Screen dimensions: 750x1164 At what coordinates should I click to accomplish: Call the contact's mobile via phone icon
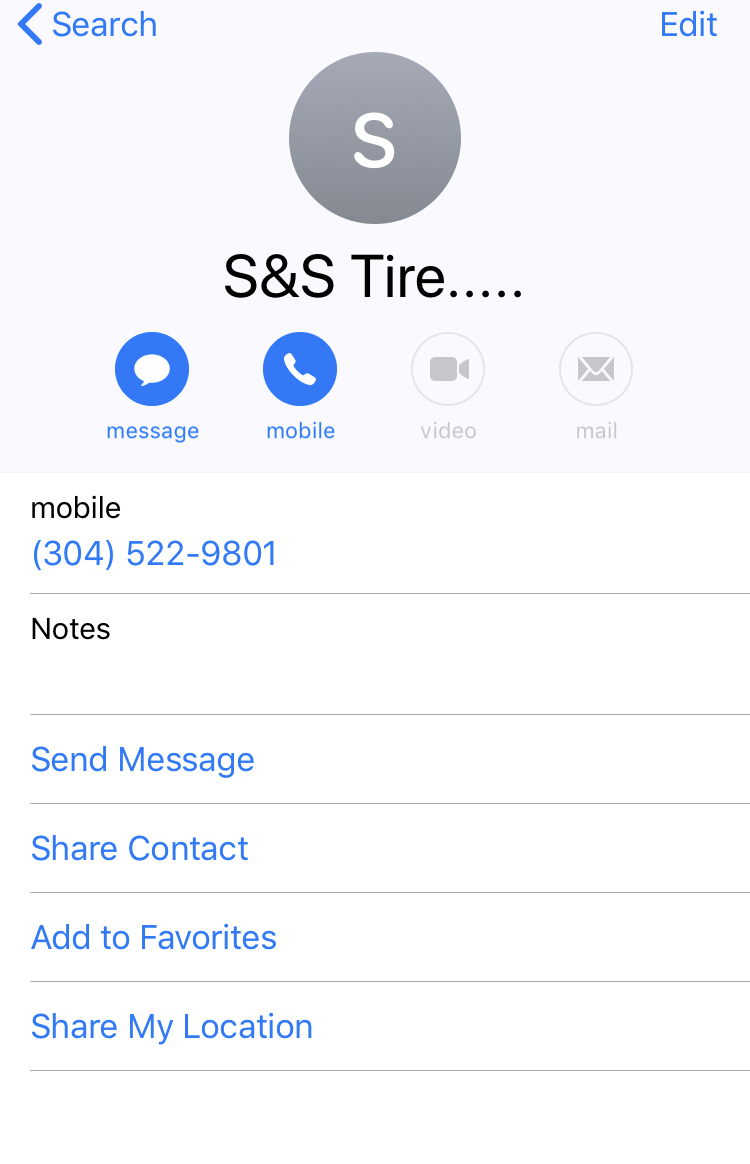(300, 369)
